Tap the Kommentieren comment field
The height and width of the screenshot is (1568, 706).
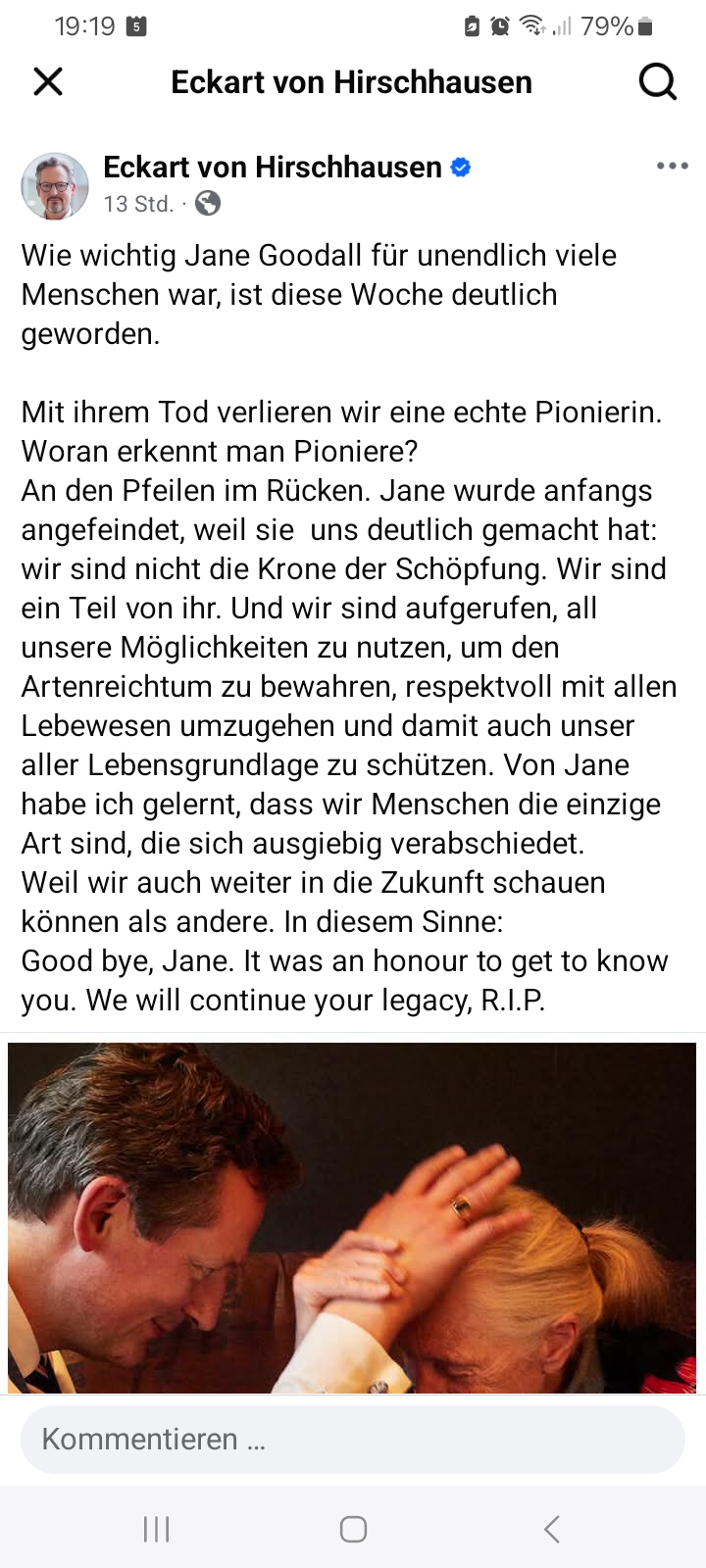[x=353, y=1439]
